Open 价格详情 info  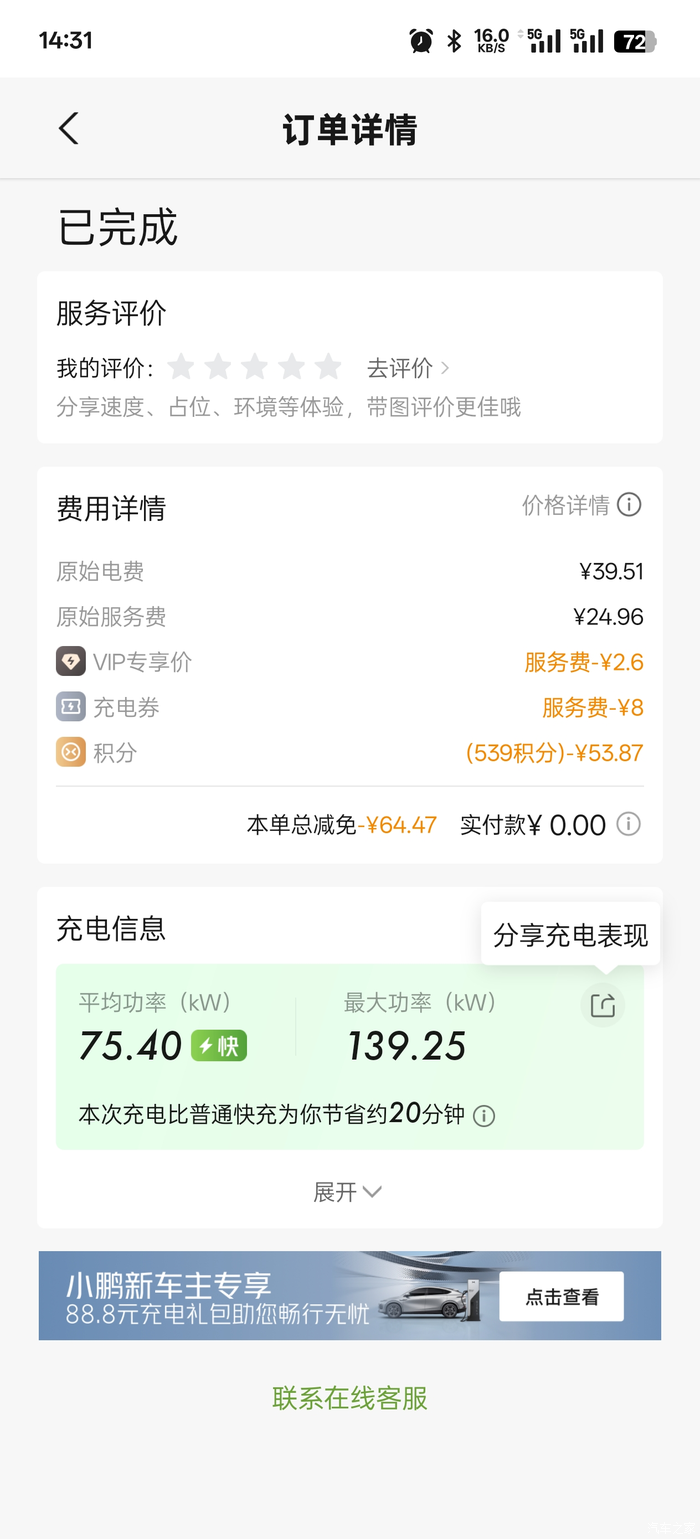click(x=581, y=505)
